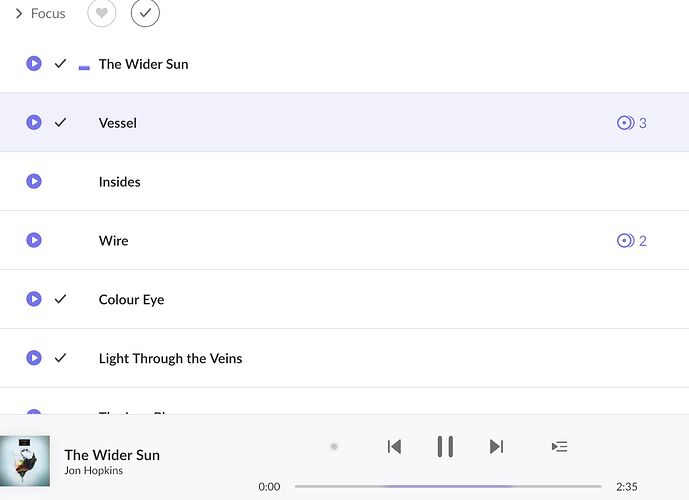The image size is (689, 500).
Task: Play Light Through the Veins
Action: (x=34, y=358)
